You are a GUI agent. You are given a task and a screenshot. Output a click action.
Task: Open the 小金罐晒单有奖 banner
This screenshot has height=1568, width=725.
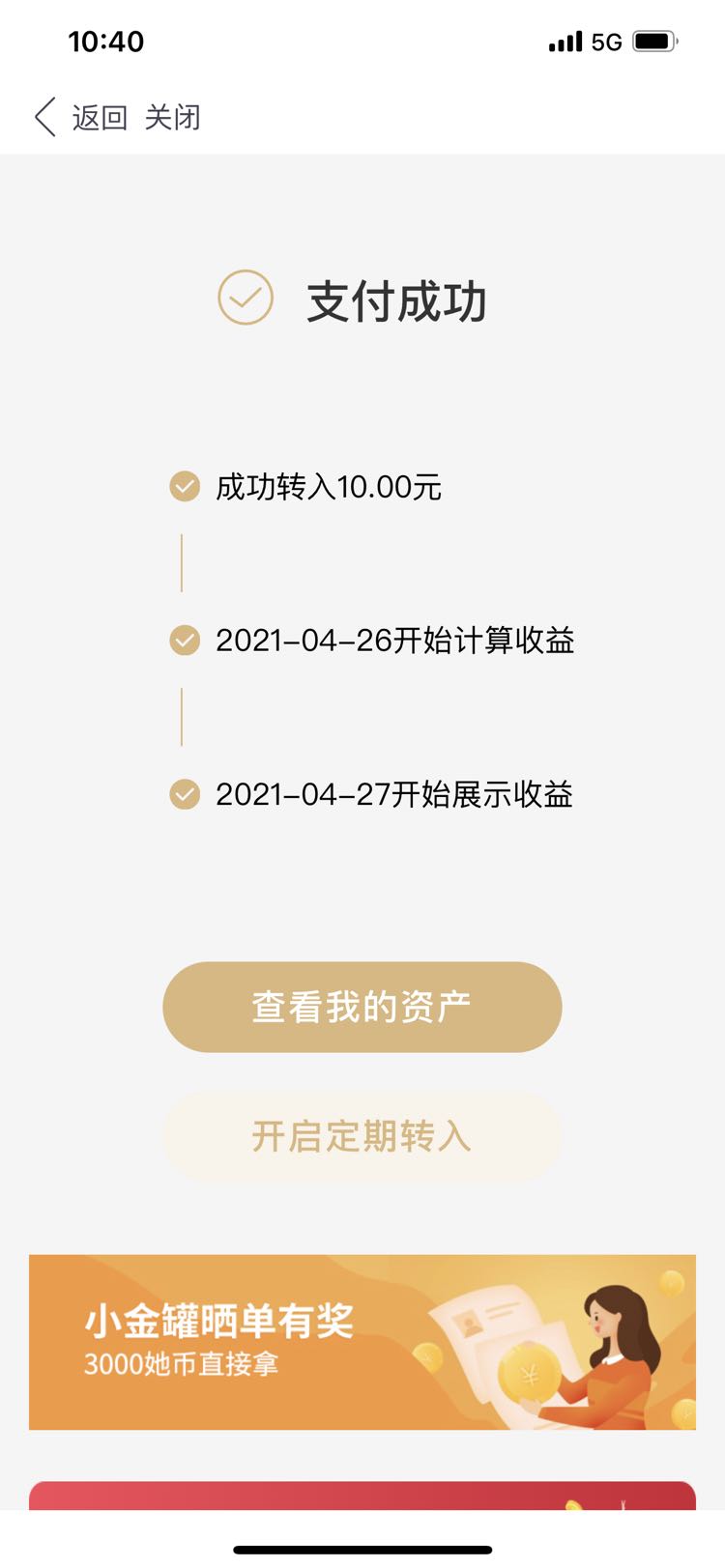pos(362,1342)
